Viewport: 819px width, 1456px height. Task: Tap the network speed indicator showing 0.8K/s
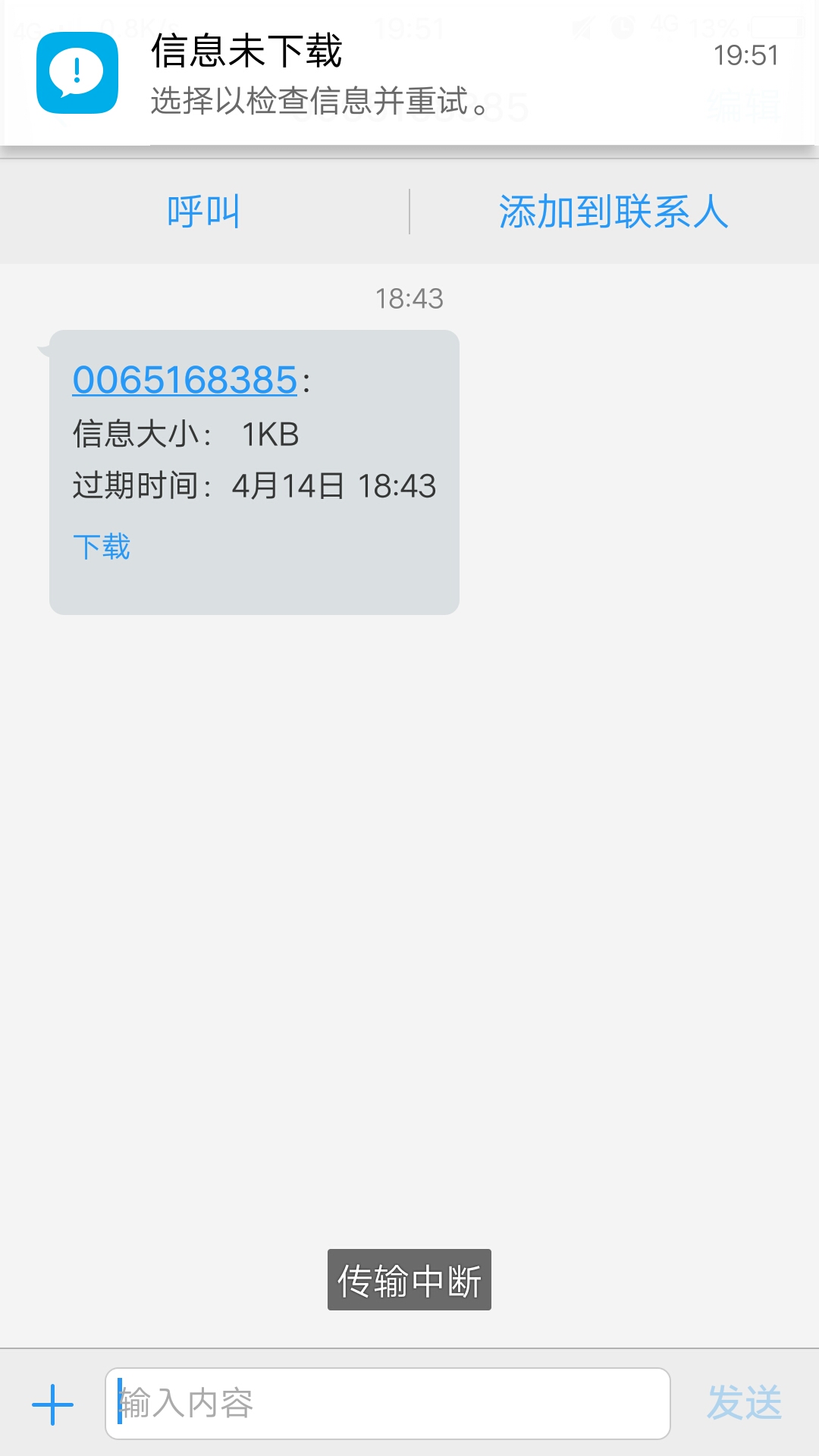tap(140, 24)
